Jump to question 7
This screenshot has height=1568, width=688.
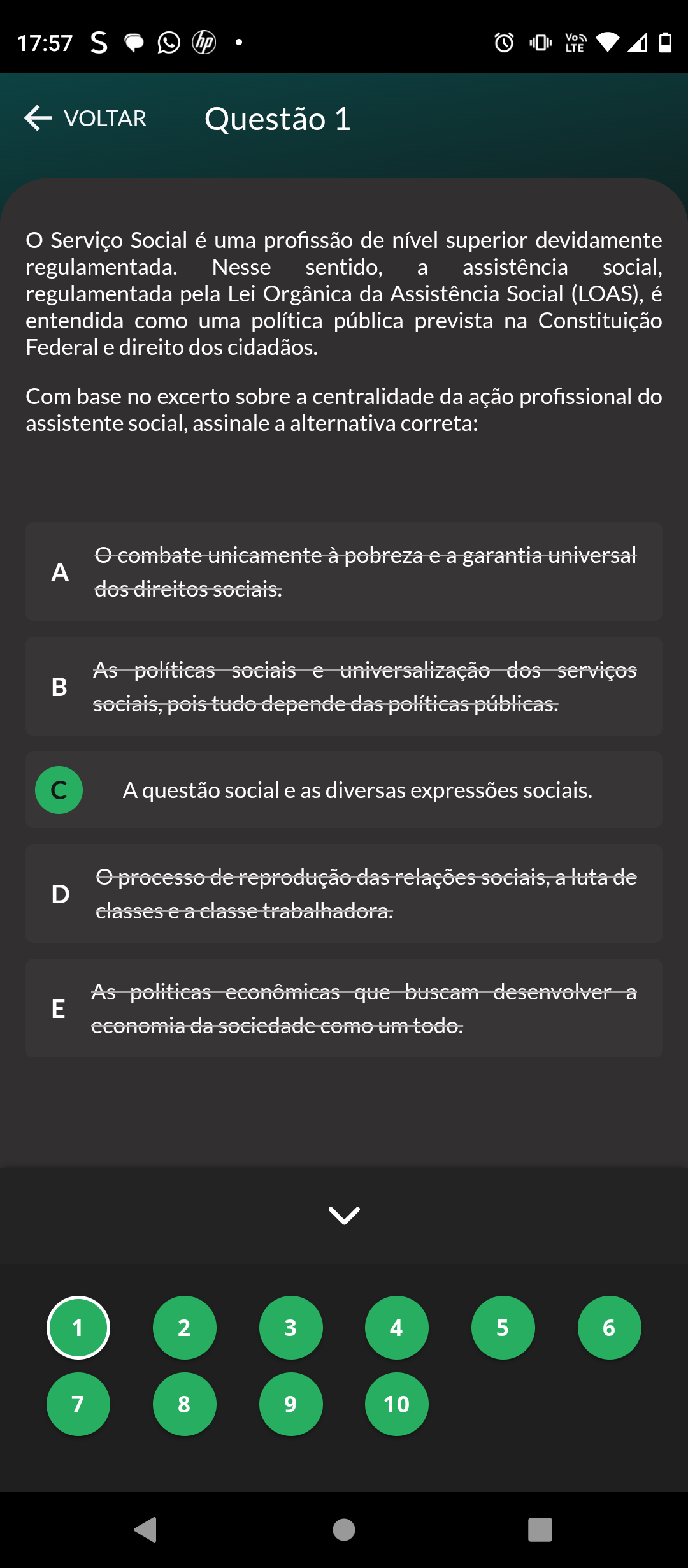point(78,1404)
